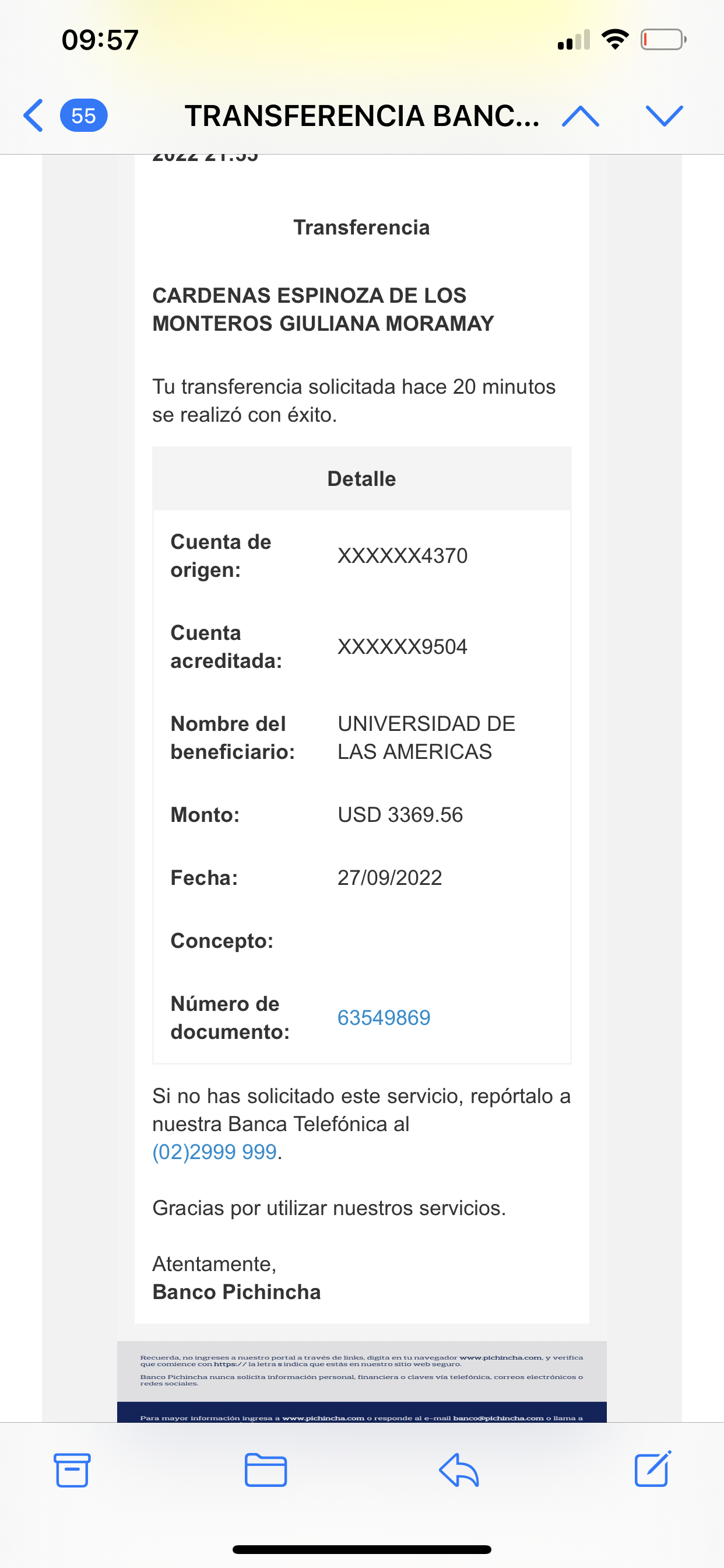The height and width of the screenshot is (1568, 724).
Task: Open document number link 63549869
Action: 384,1018
